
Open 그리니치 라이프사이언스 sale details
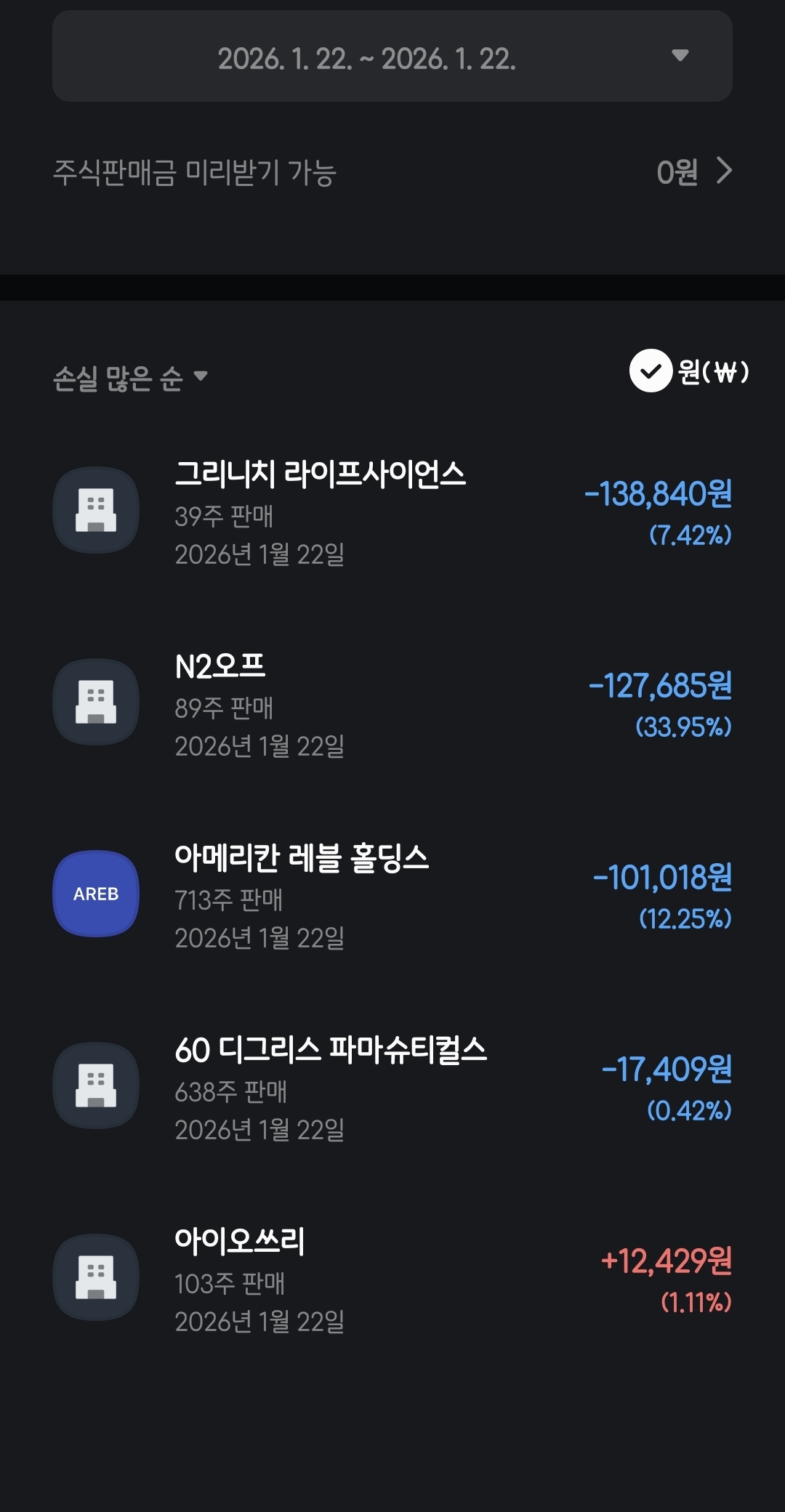[x=392, y=512]
